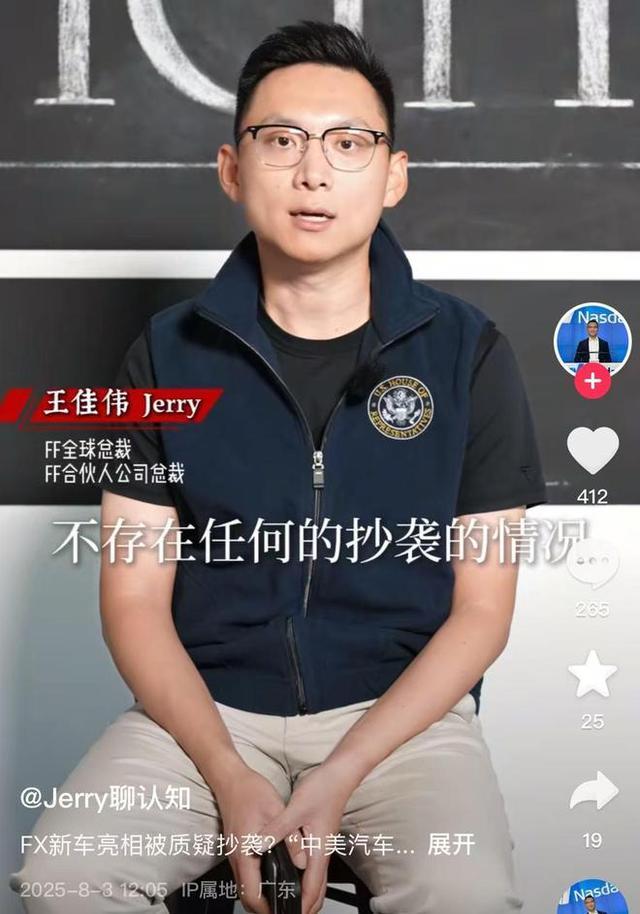Like this video with the heart

[x=592, y=451]
